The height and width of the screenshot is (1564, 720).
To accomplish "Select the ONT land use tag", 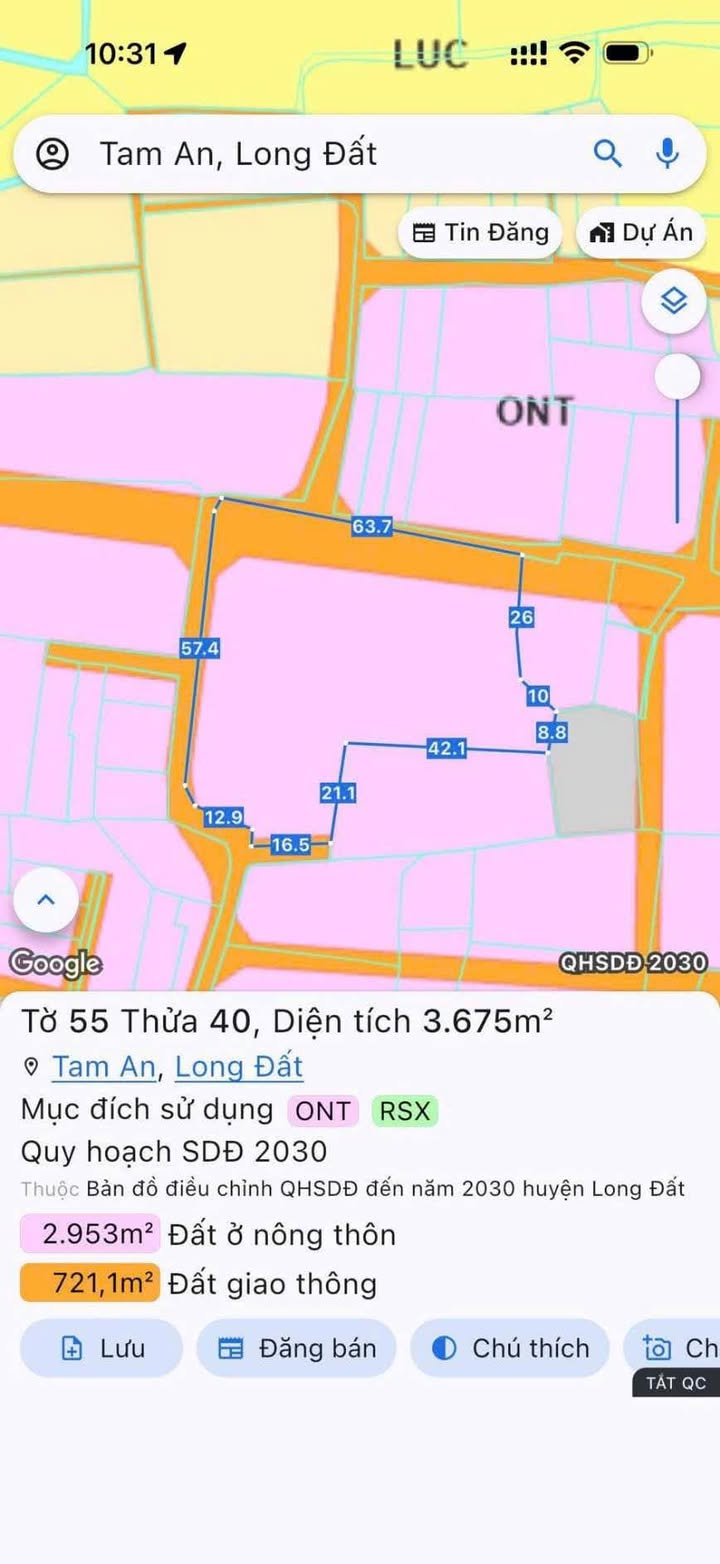I will (x=323, y=1111).
